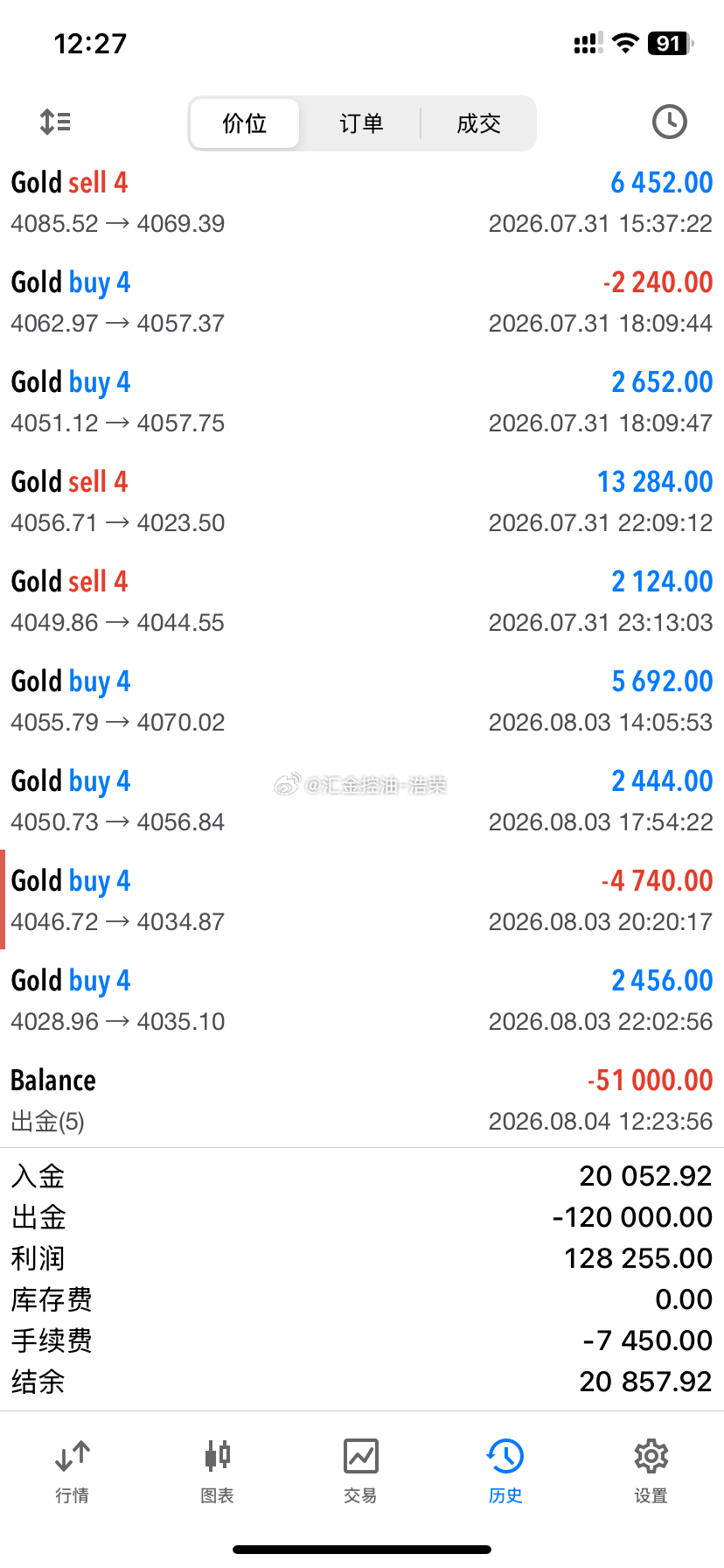
Task: Select the 历史 tab
Action: pos(505,1472)
